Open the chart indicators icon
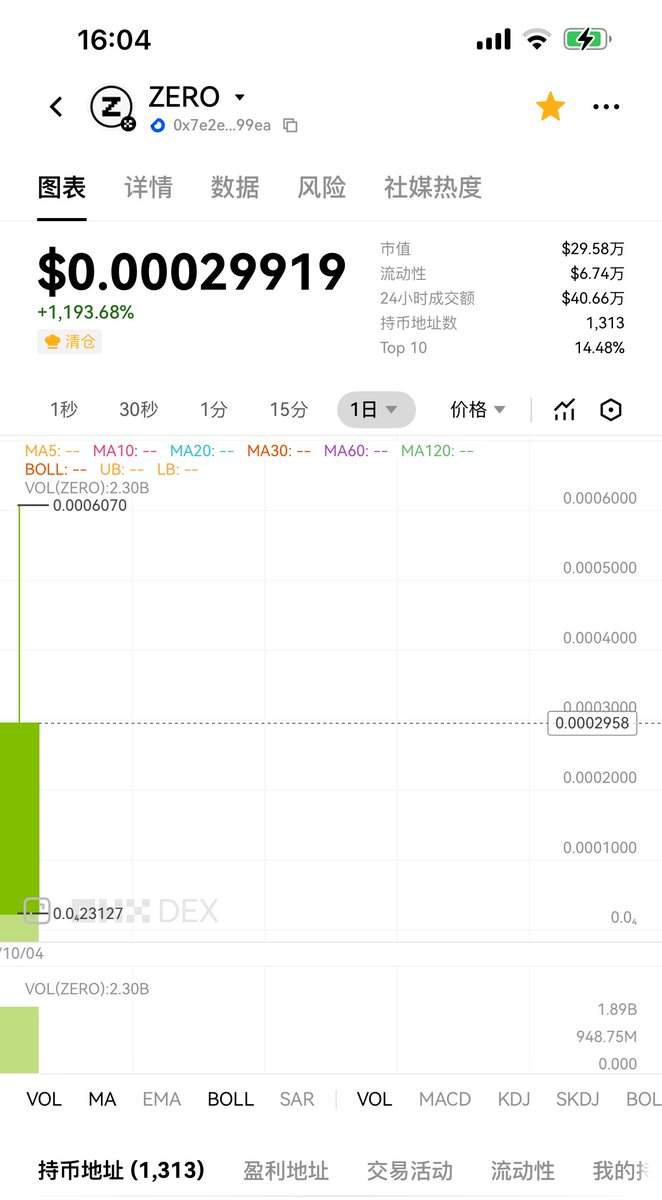Viewport: 662px width, 1200px height. (x=564, y=409)
